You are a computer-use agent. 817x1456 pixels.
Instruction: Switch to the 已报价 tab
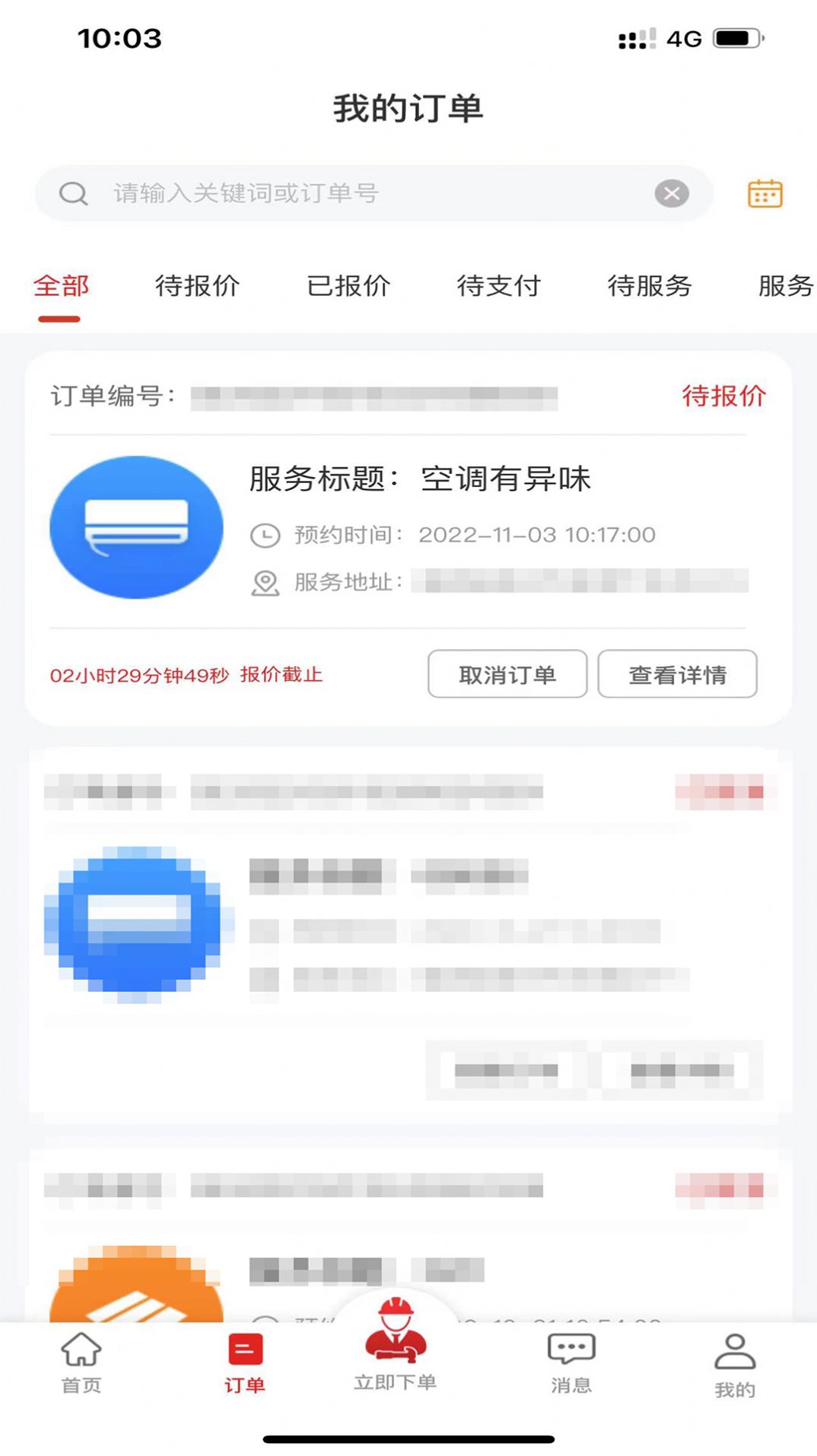pyautogui.click(x=348, y=286)
